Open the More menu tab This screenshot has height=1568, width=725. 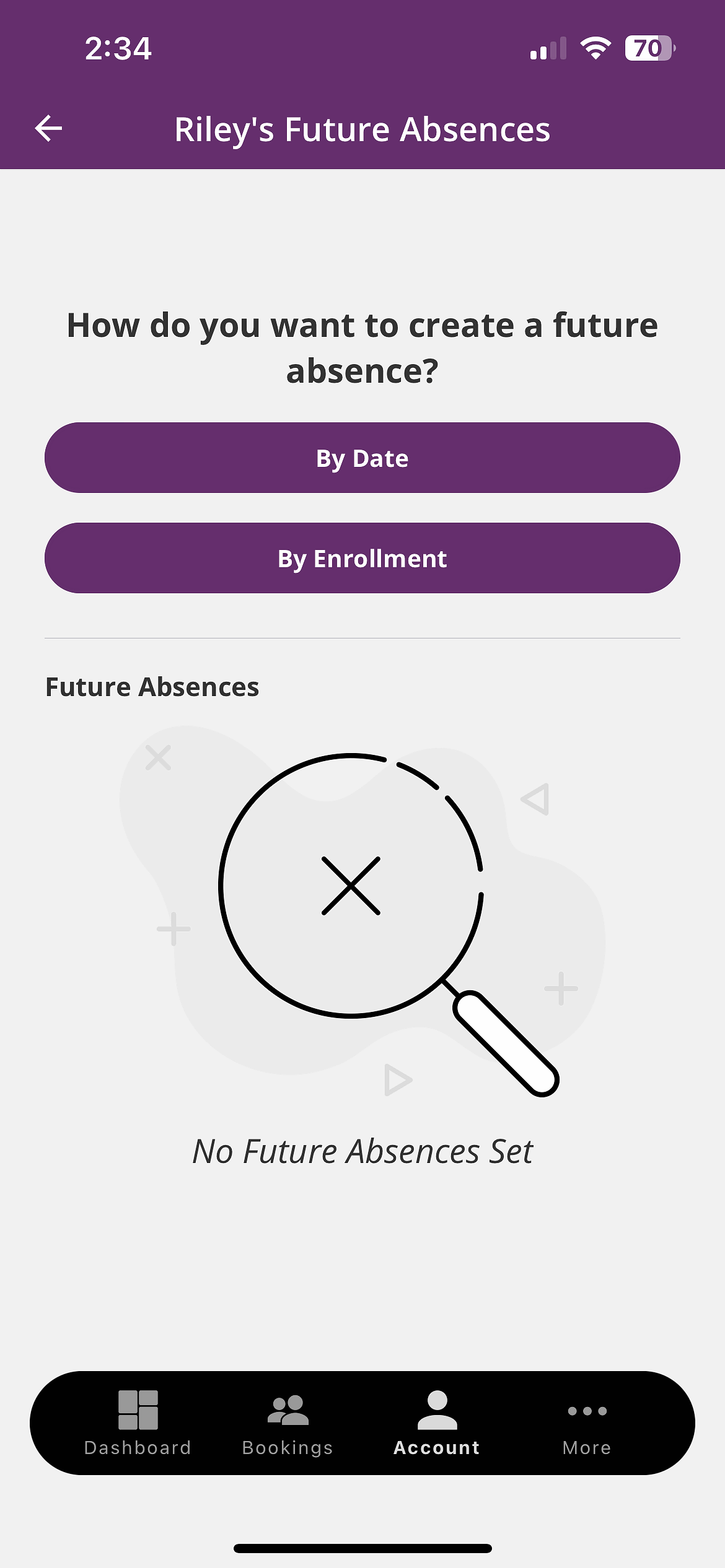click(x=586, y=1423)
